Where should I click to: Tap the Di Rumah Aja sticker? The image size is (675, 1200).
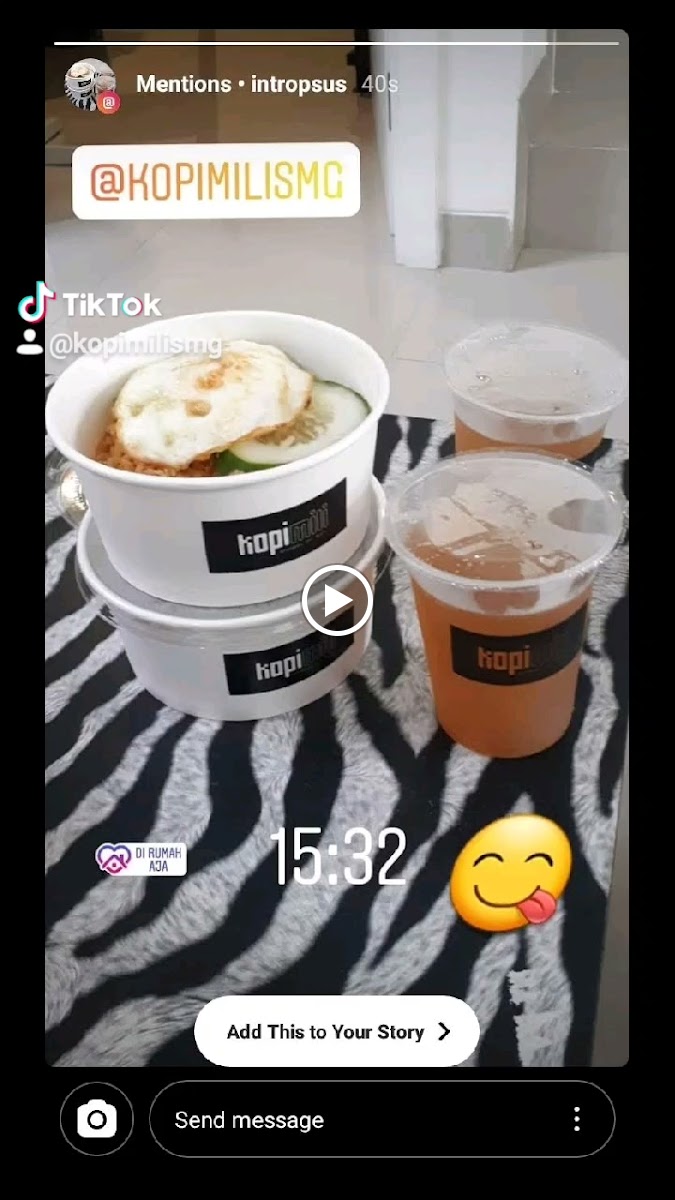tap(141, 858)
